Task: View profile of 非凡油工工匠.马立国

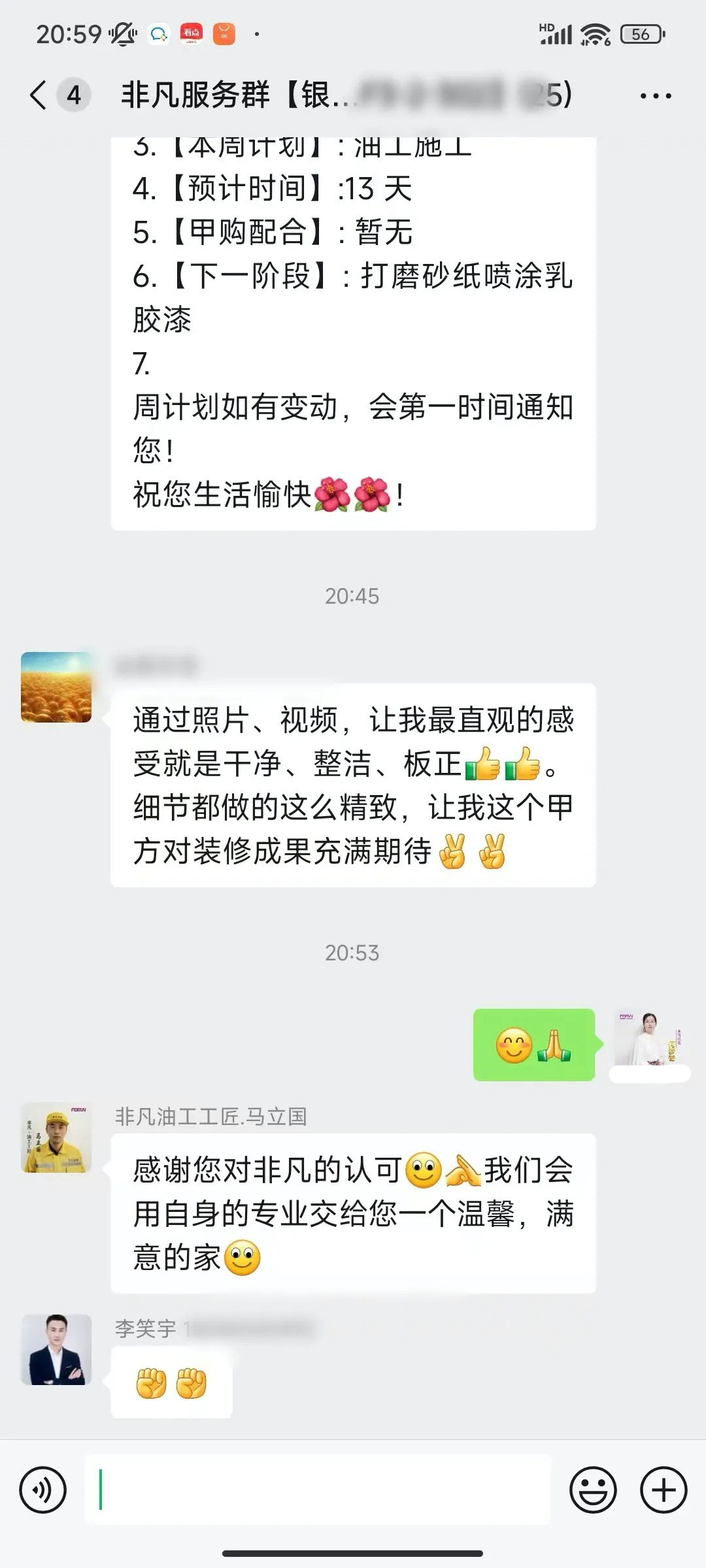Action: (56, 1137)
